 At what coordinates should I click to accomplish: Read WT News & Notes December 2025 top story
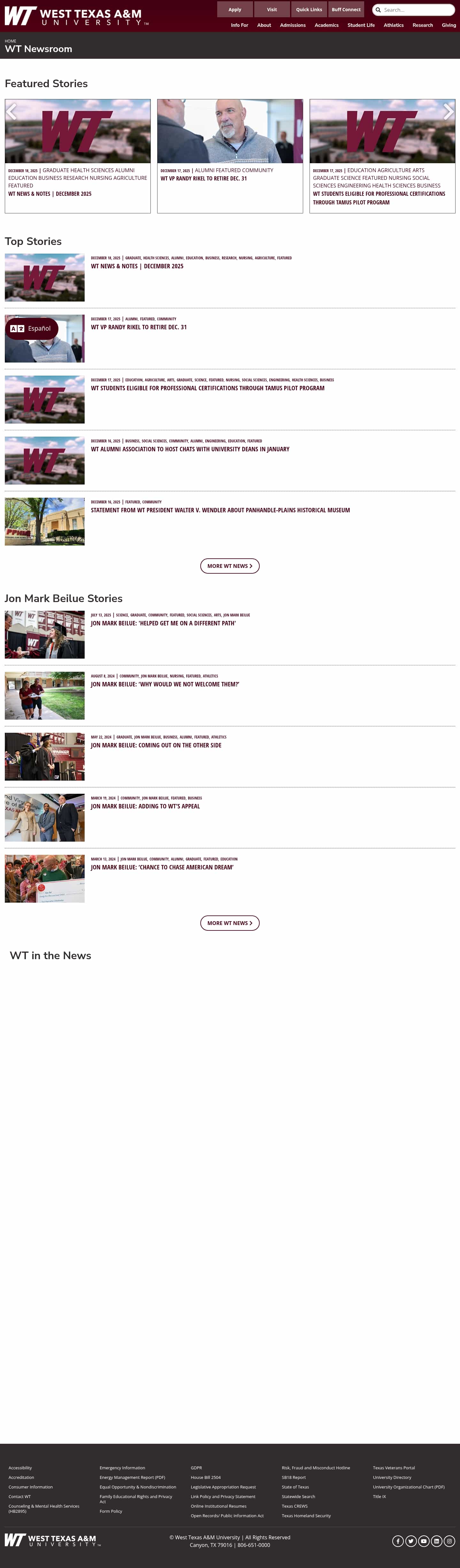click(x=137, y=266)
